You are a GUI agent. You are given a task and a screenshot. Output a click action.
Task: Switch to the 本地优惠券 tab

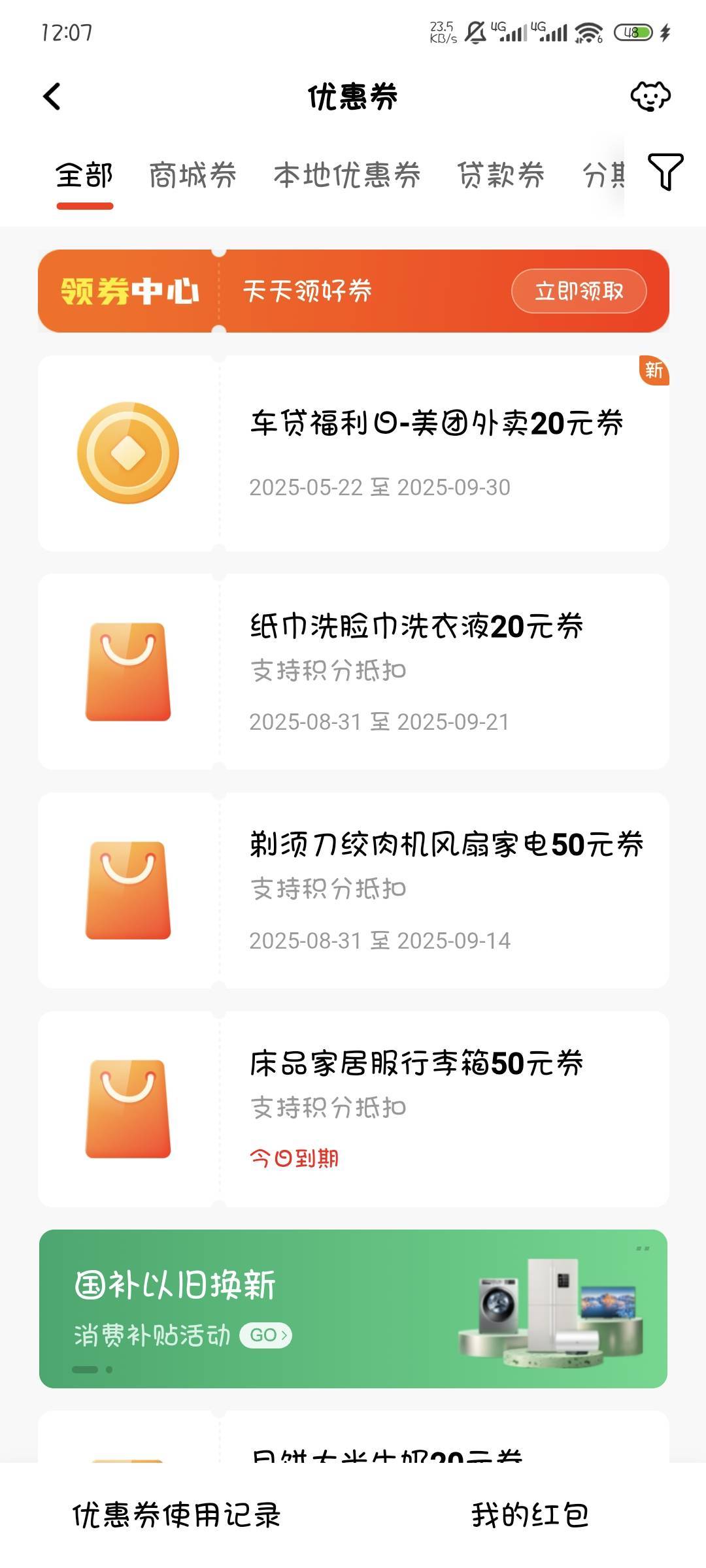tap(346, 176)
